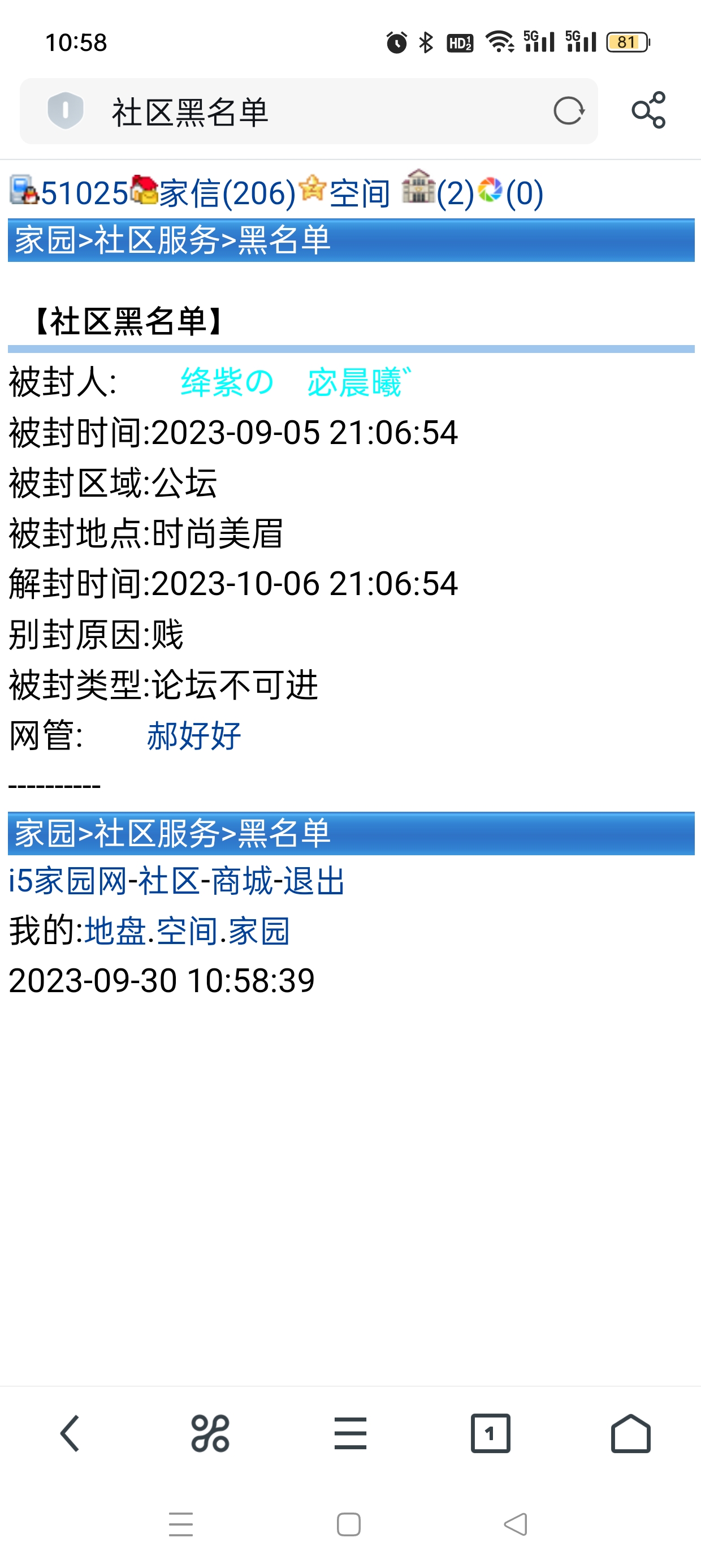View moderator 郝好好 profile
Viewport: 701px width, 1568px height.
(193, 735)
